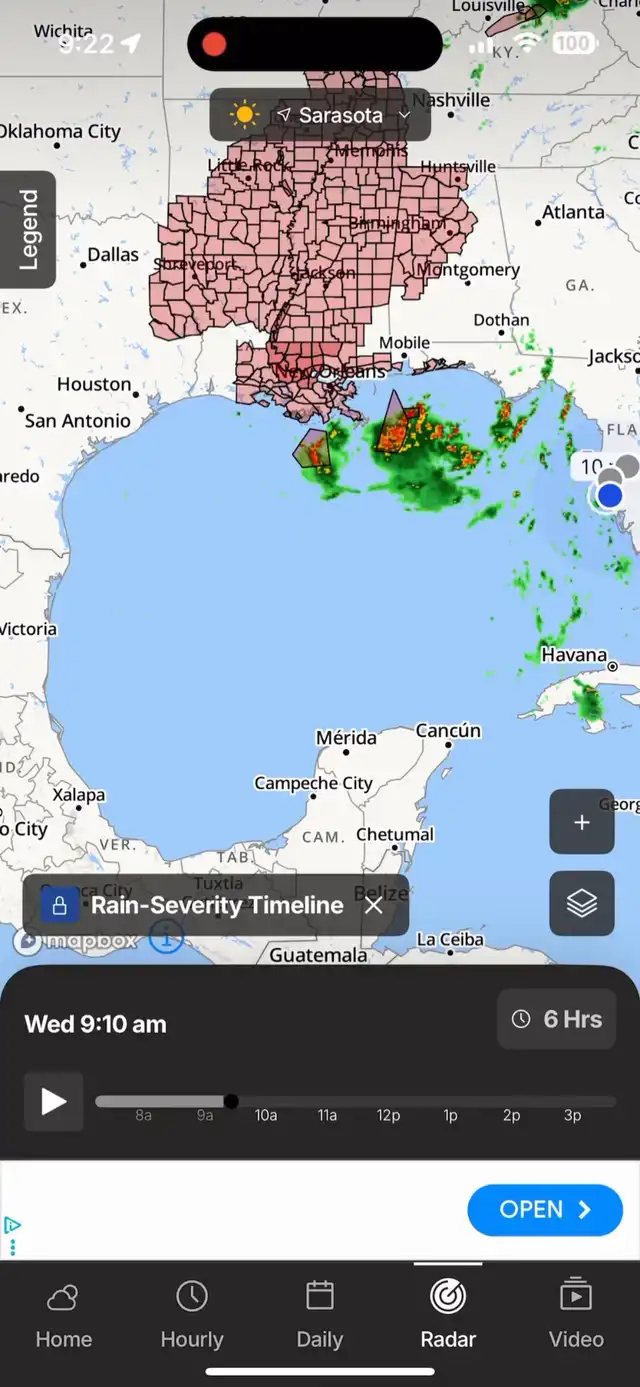Open the map layers button

[x=582, y=903]
